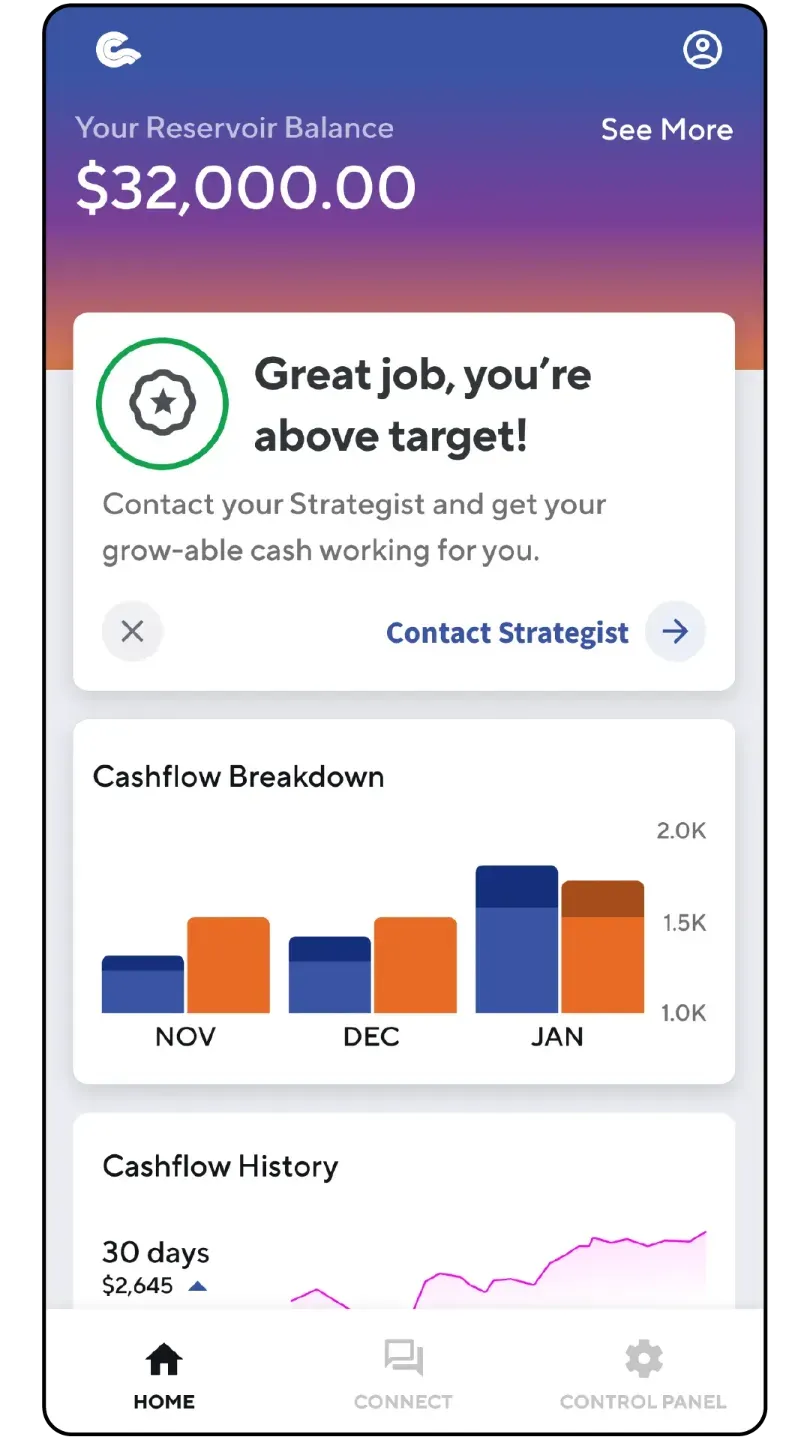Go to the Home tab
Screen dimensions: 810x1440
click(x=164, y=1376)
